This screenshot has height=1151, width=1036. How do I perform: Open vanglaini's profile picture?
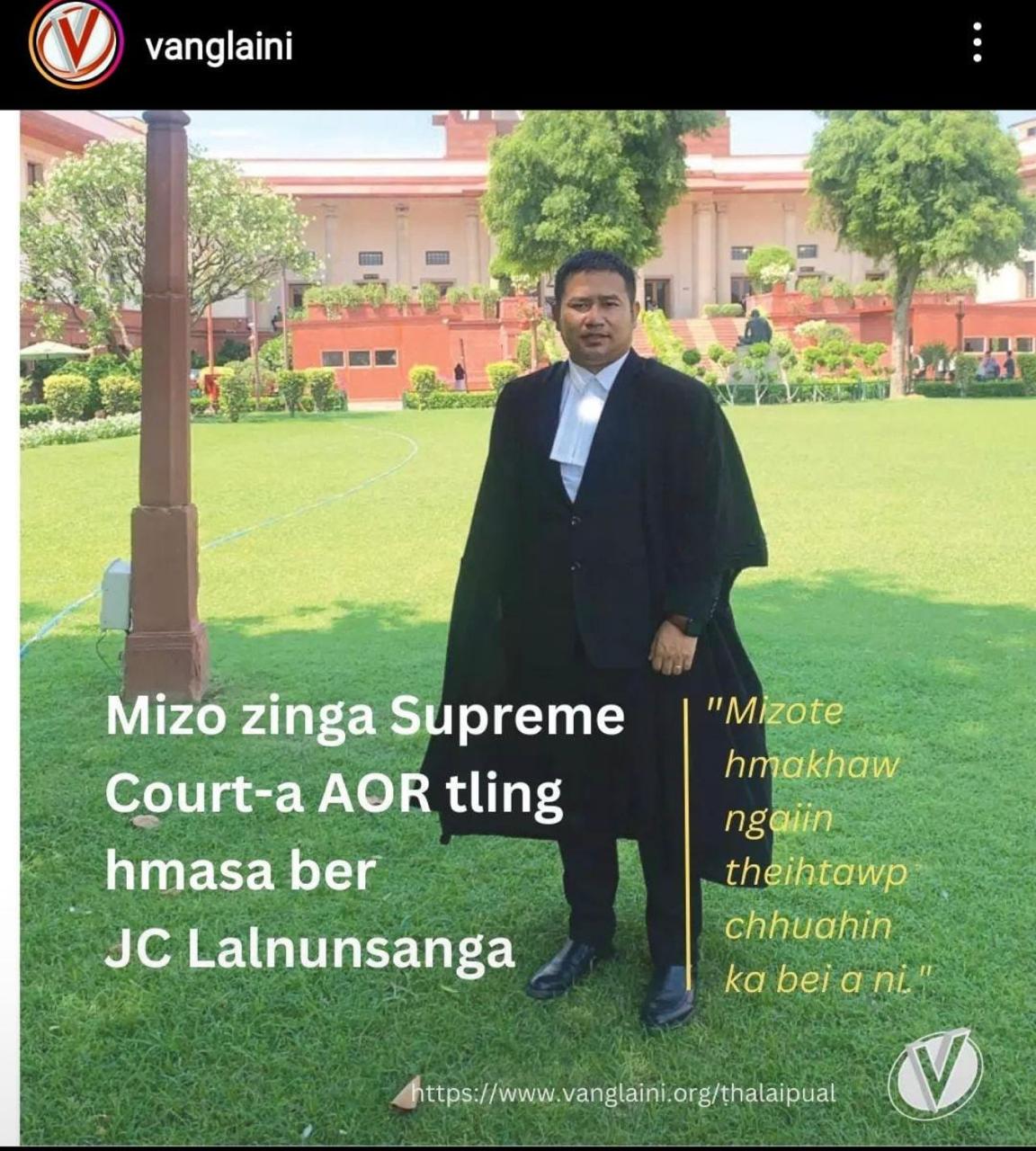click(x=75, y=43)
